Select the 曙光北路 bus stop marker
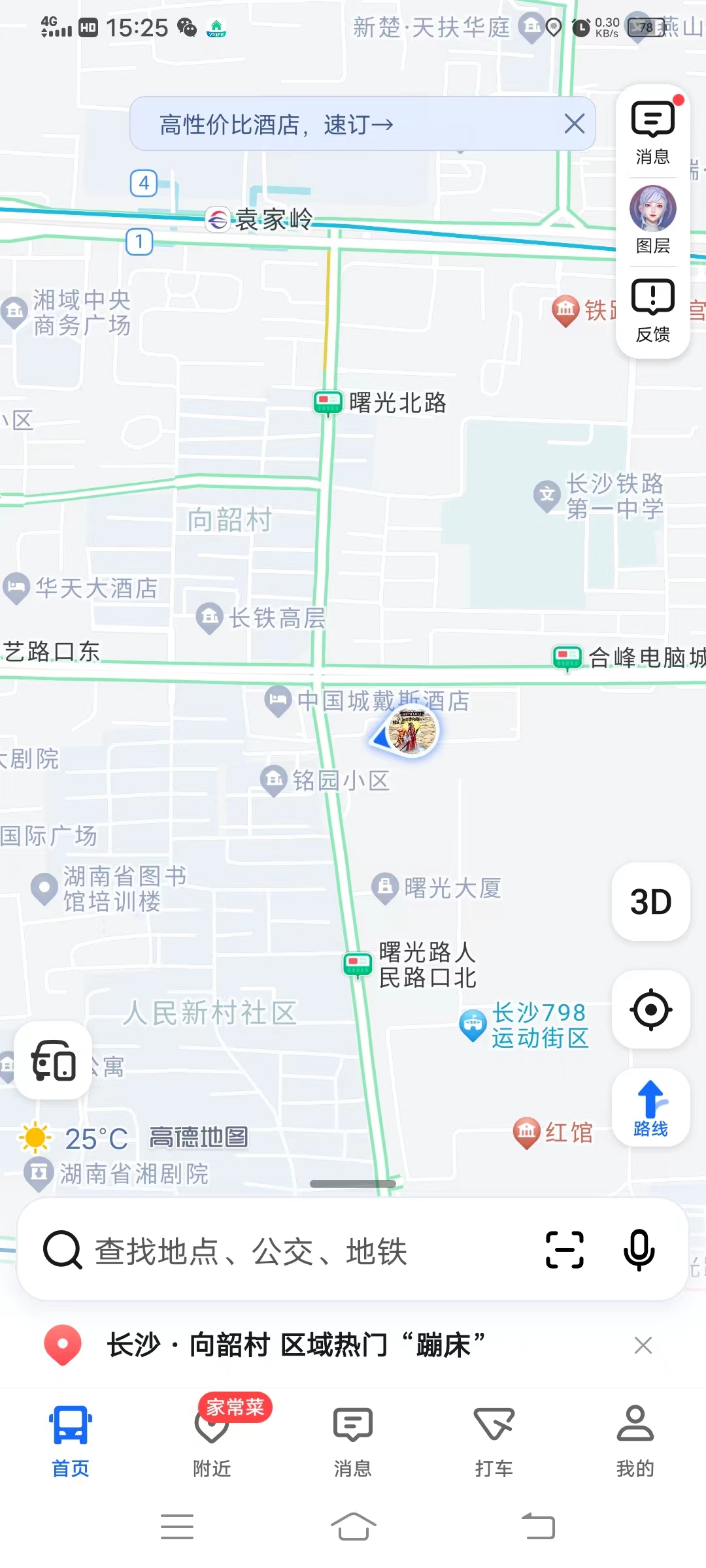This screenshot has height=1568, width=706. [x=328, y=402]
